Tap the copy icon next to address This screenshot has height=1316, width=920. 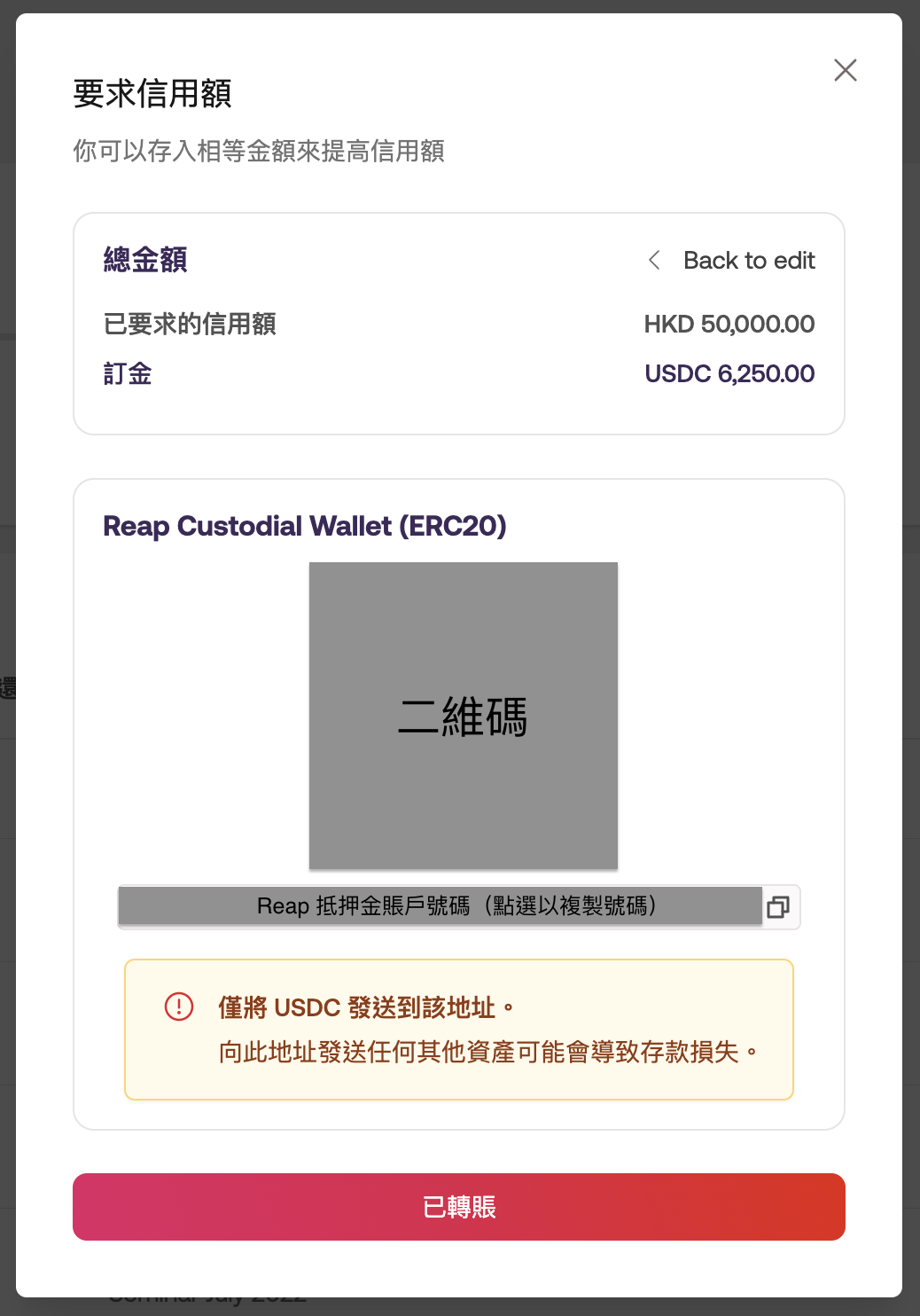pyautogui.click(x=778, y=907)
